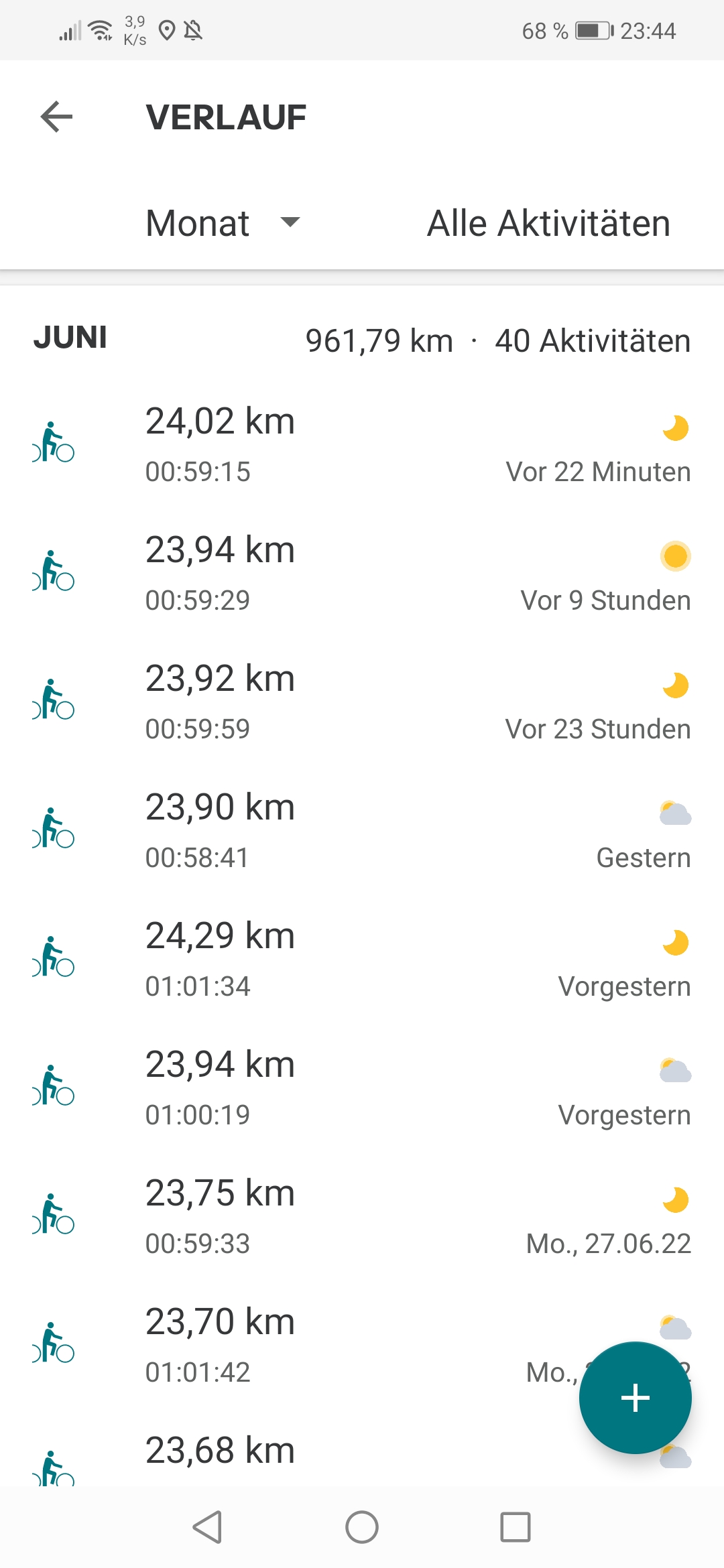Go back using the app bar arrow

coord(57,117)
